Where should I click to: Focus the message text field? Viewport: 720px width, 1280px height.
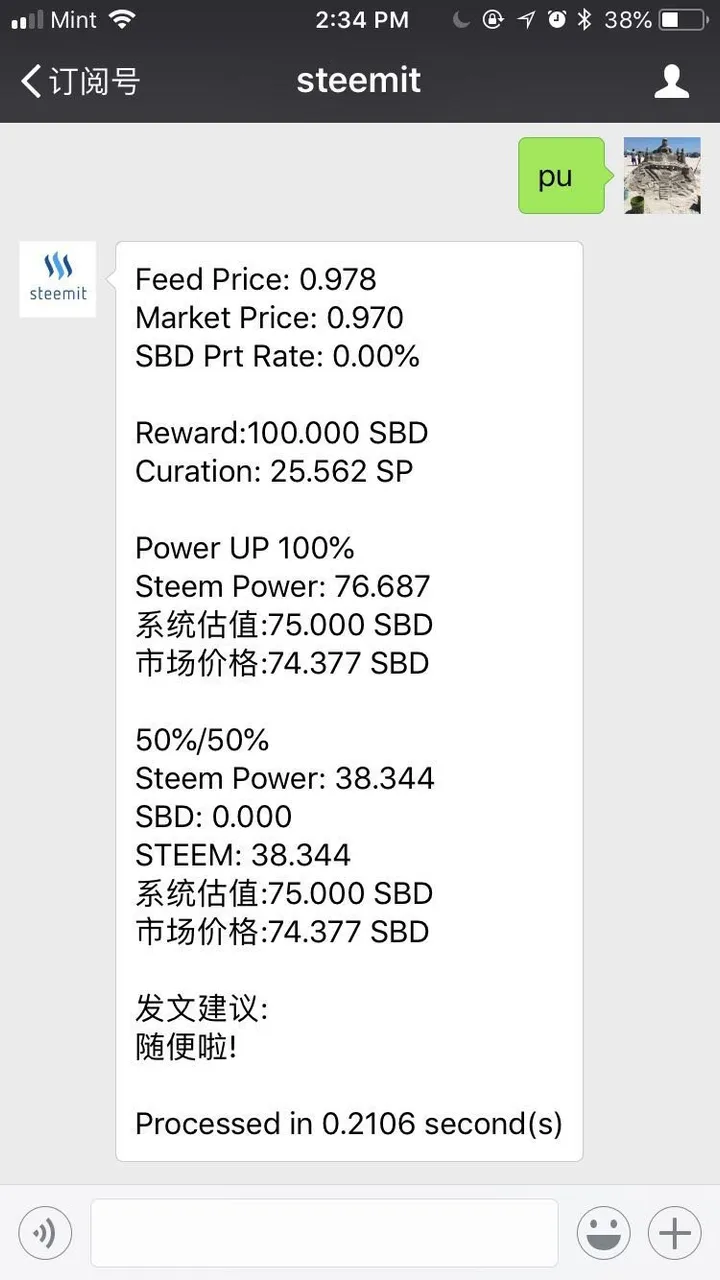click(x=324, y=1233)
